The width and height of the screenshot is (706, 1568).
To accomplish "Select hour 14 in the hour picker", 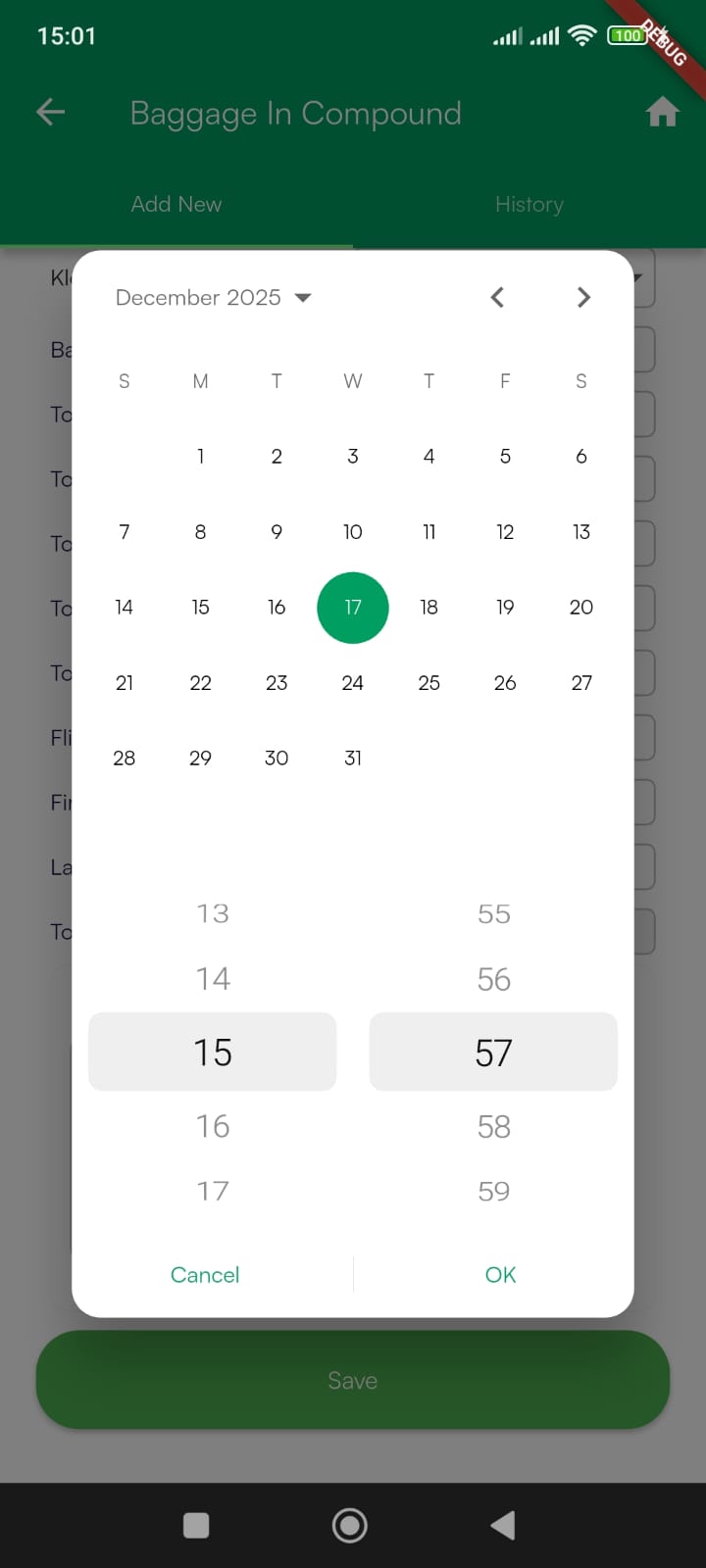I will point(213,978).
